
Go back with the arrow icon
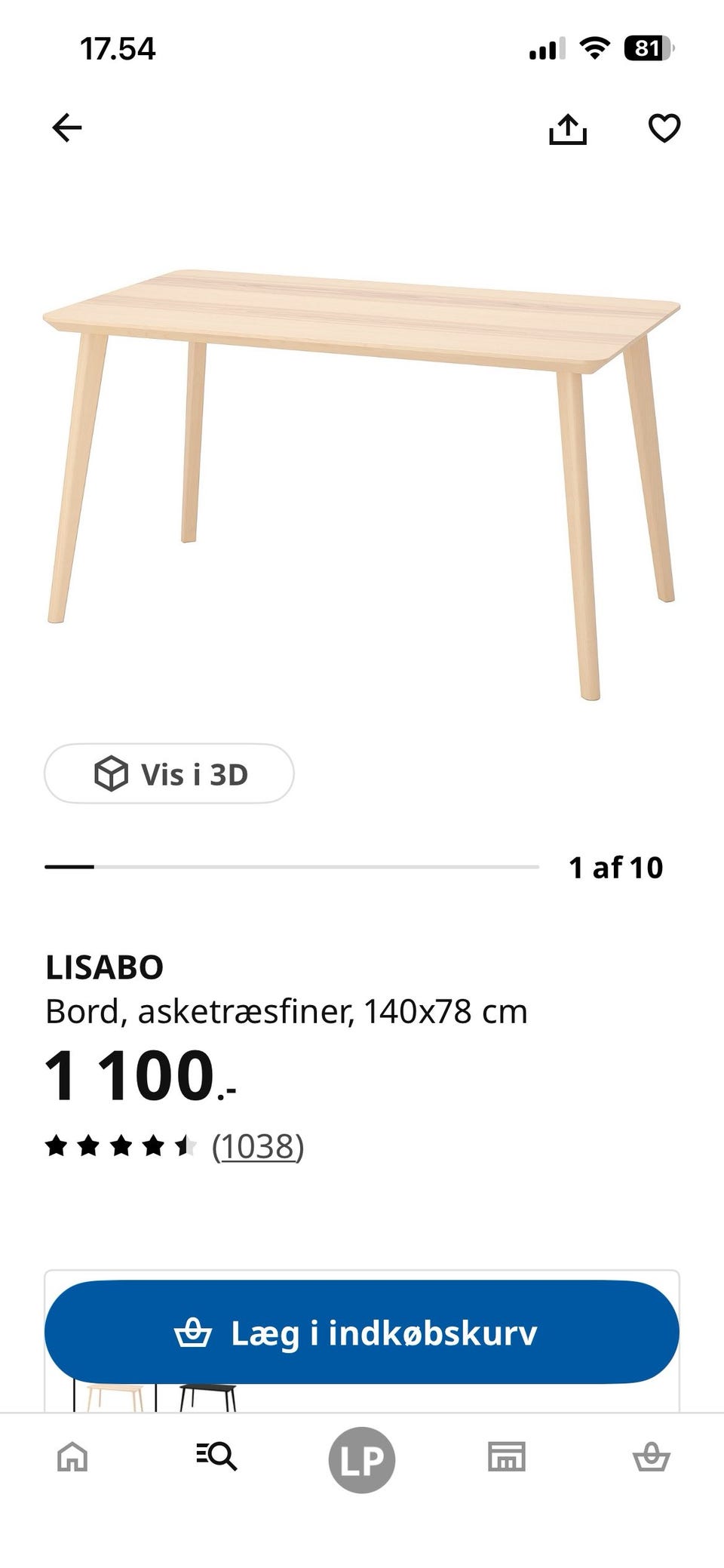coord(66,128)
